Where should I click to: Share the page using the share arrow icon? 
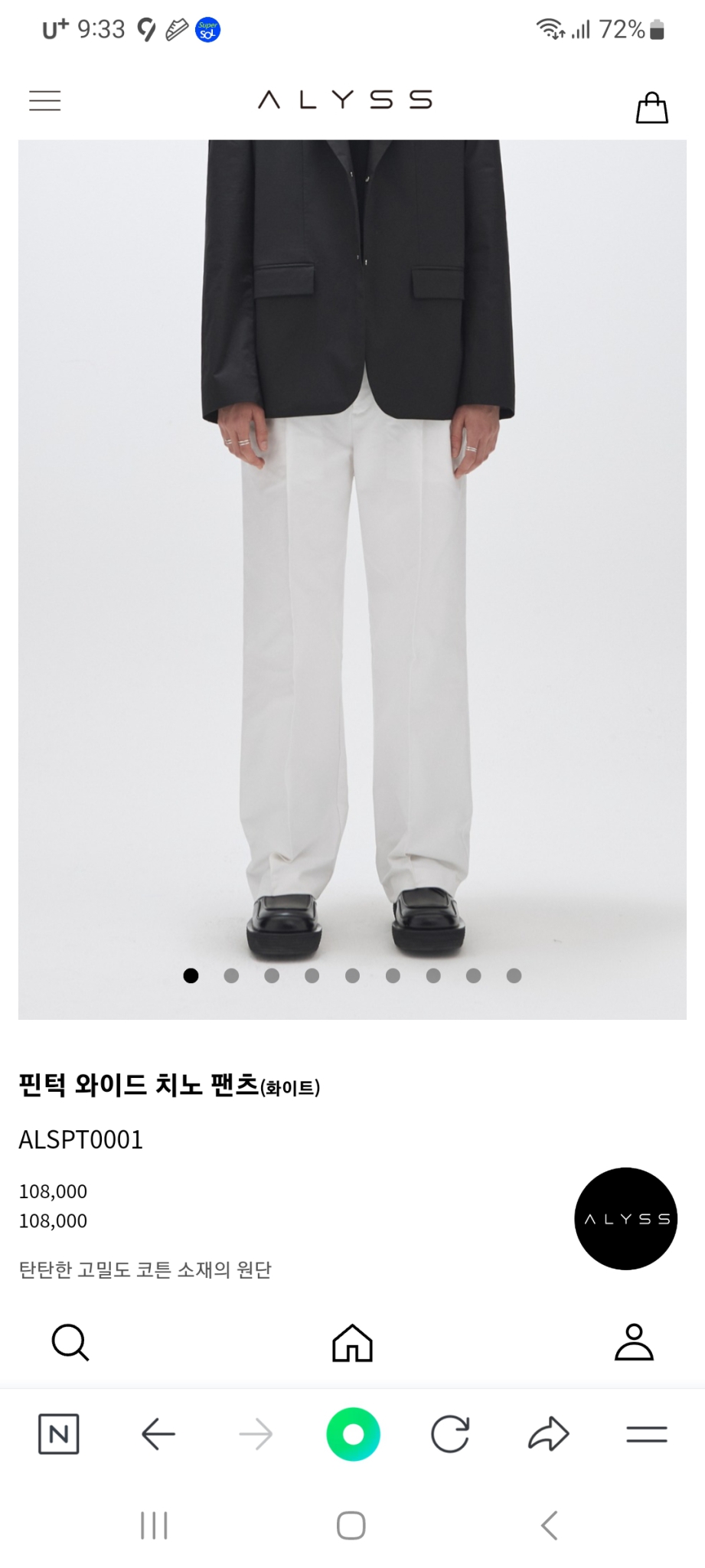coord(548,1435)
